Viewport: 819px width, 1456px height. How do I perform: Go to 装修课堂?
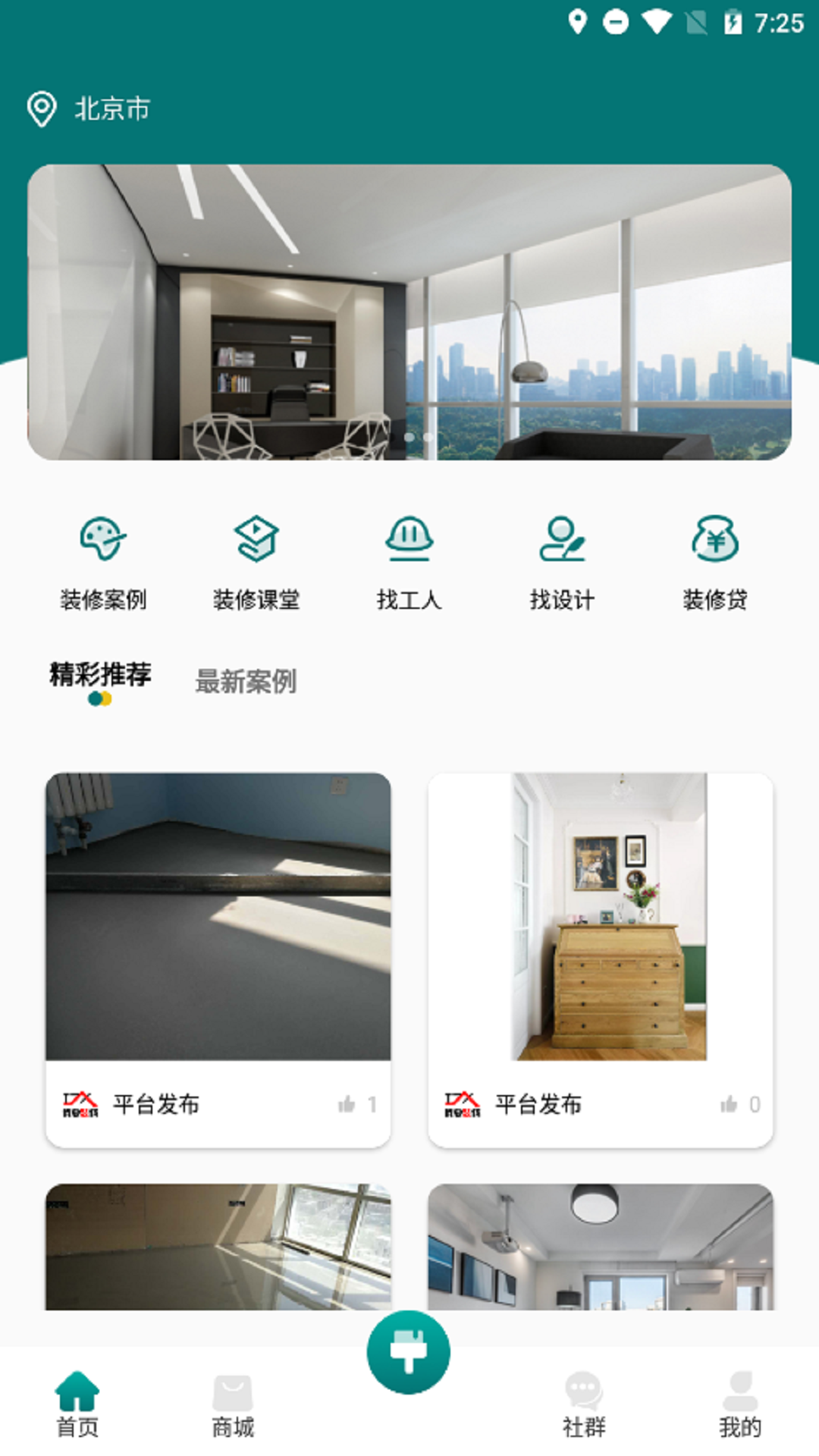tap(256, 563)
